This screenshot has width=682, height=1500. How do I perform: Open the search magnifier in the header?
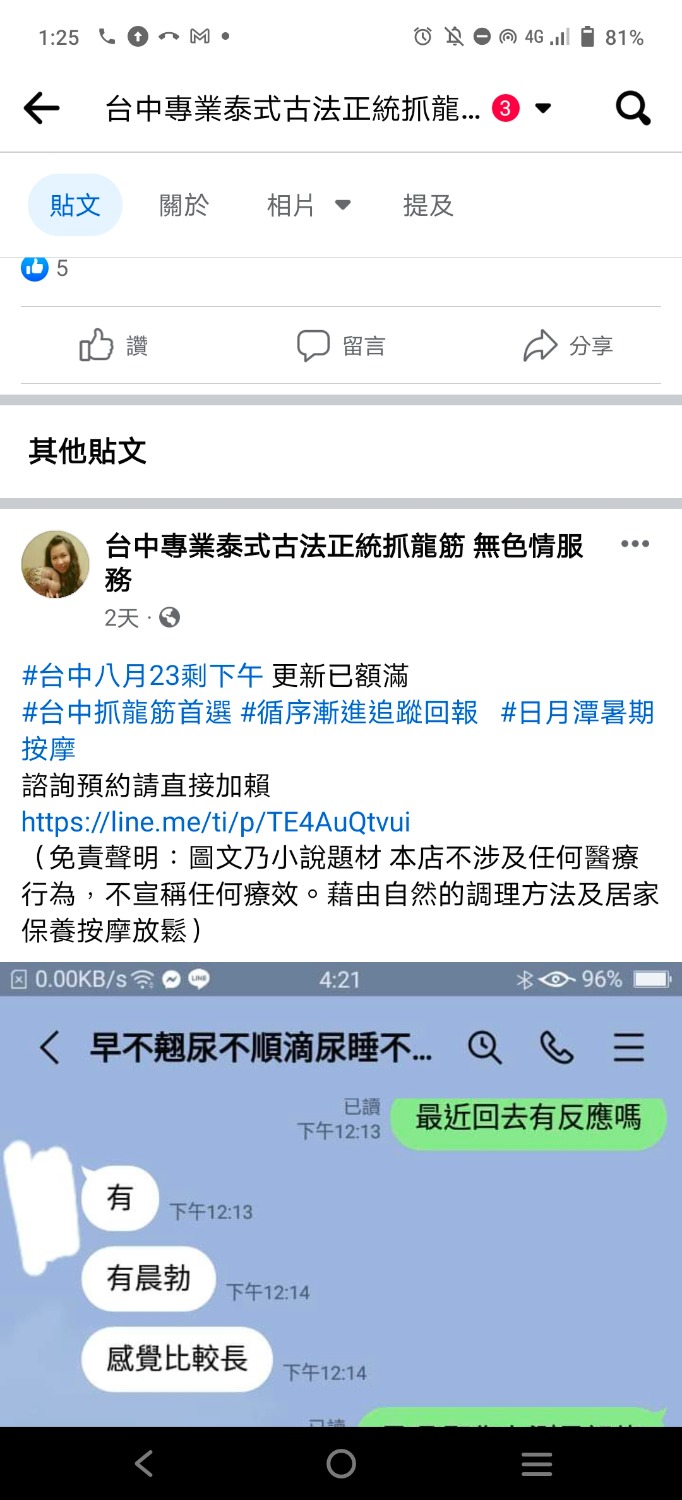pyautogui.click(x=633, y=108)
